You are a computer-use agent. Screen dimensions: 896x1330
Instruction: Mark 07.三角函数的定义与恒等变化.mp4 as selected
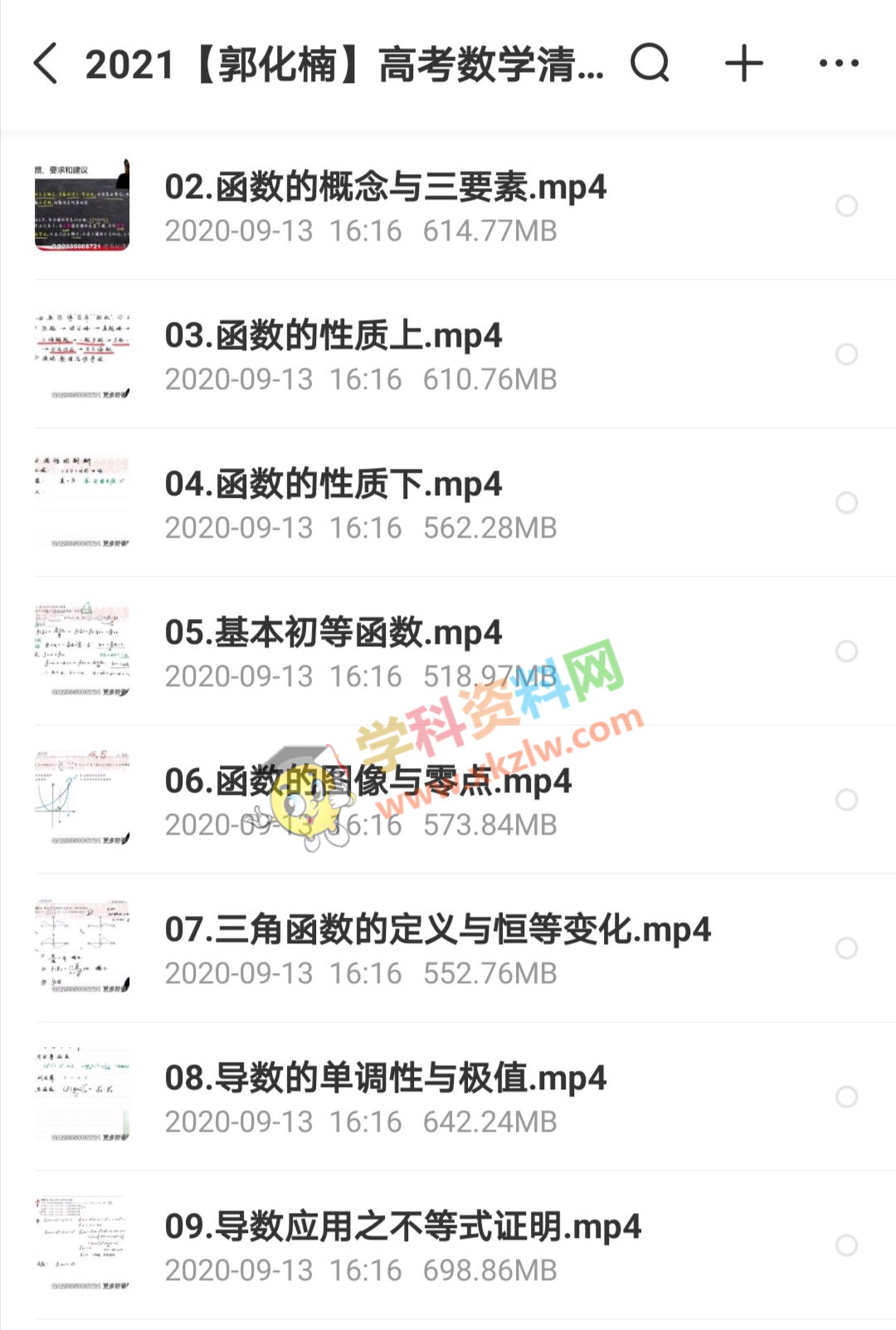click(846, 948)
